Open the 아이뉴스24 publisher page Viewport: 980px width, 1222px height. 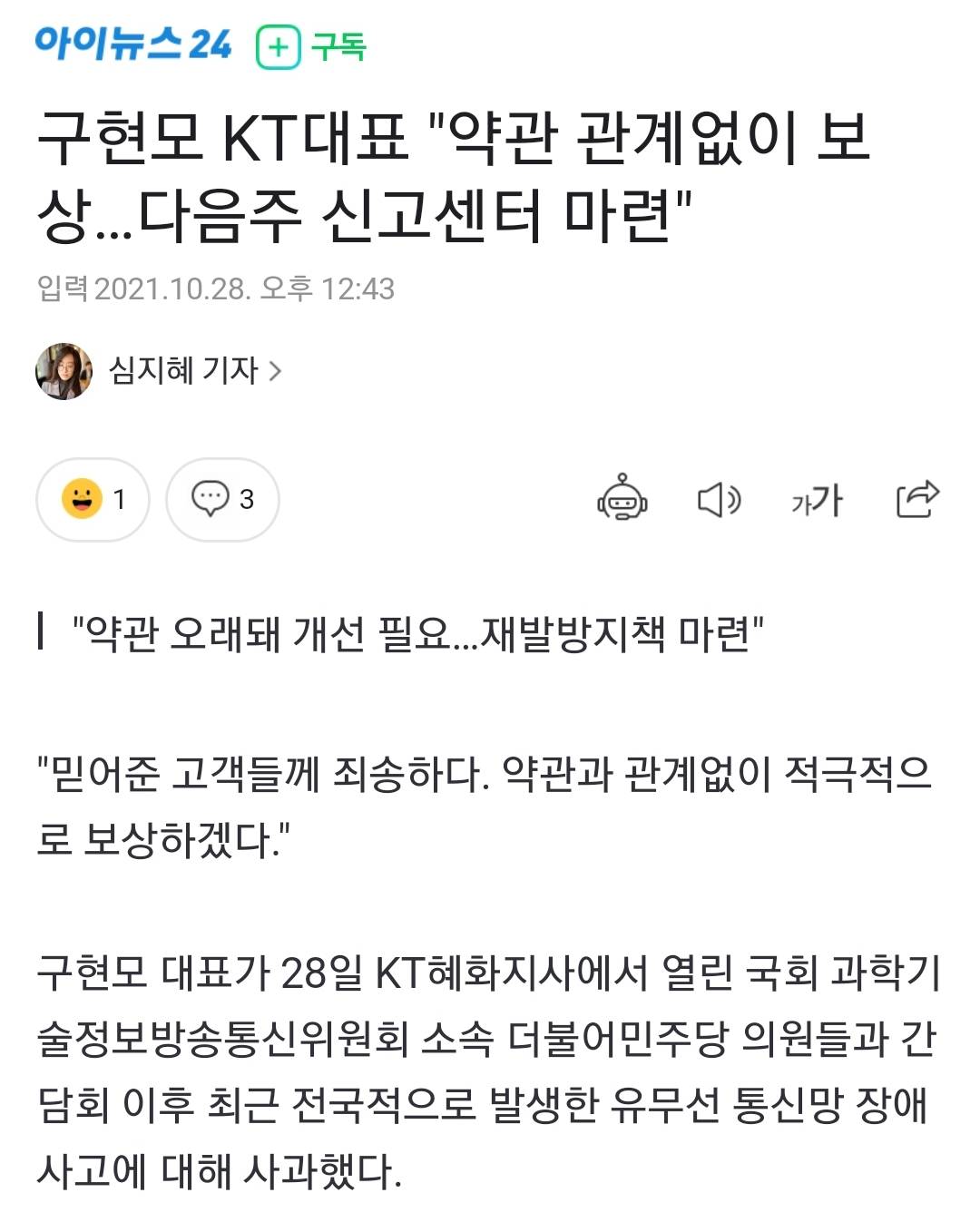(133, 44)
